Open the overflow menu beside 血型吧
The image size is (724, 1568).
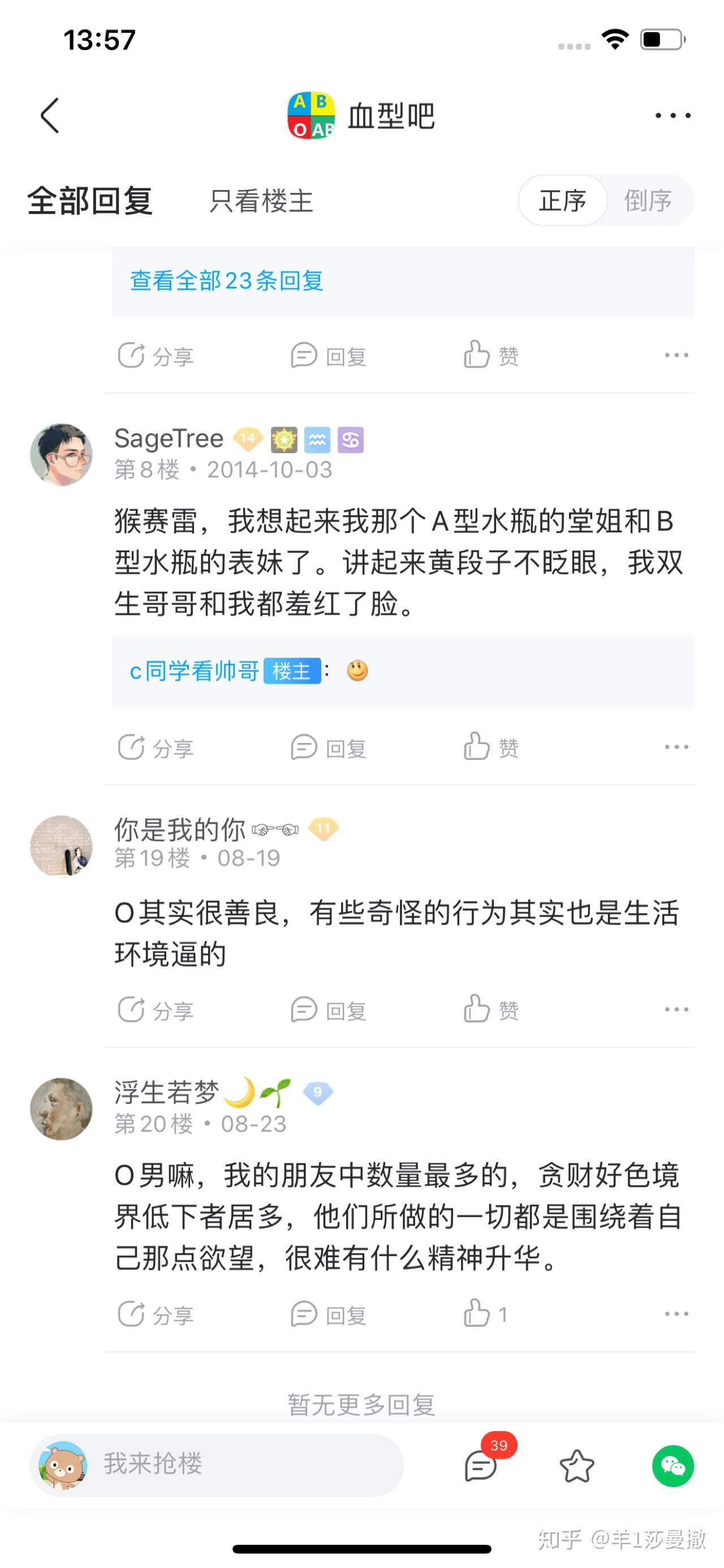pos(673,115)
